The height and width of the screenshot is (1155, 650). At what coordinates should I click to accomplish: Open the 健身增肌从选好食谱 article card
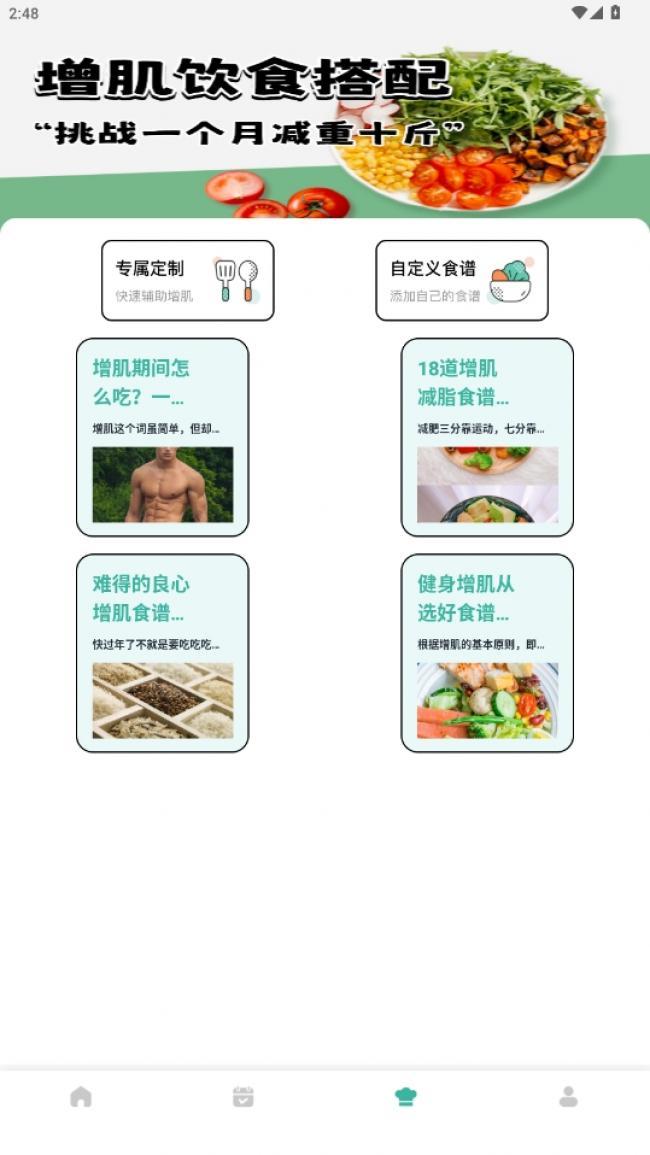[x=487, y=653]
